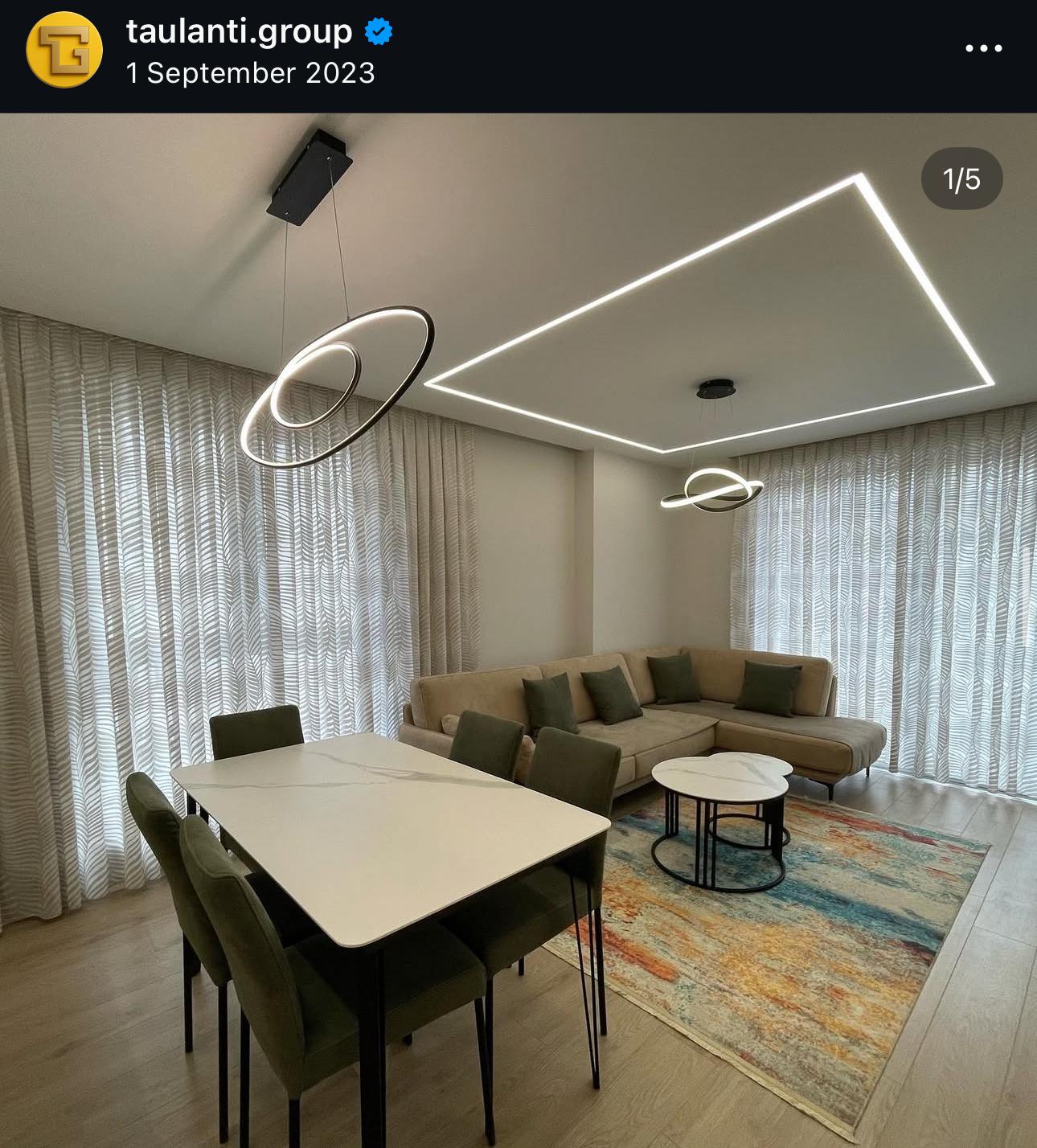Viewport: 1037px width, 1148px height.
Task: Open the three-dot overflow menu
Action: point(983,49)
